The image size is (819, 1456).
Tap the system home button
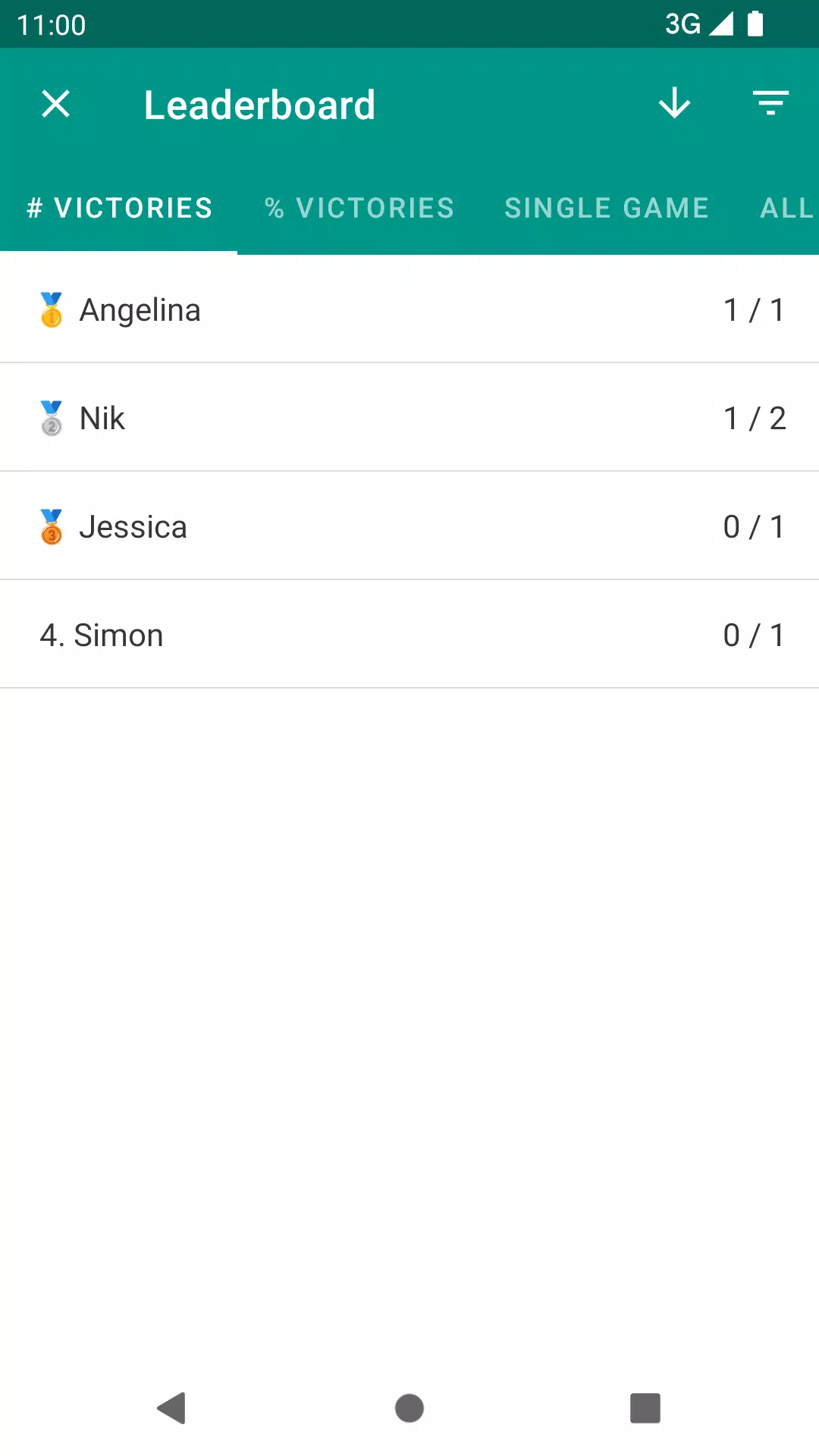point(409,1408)
